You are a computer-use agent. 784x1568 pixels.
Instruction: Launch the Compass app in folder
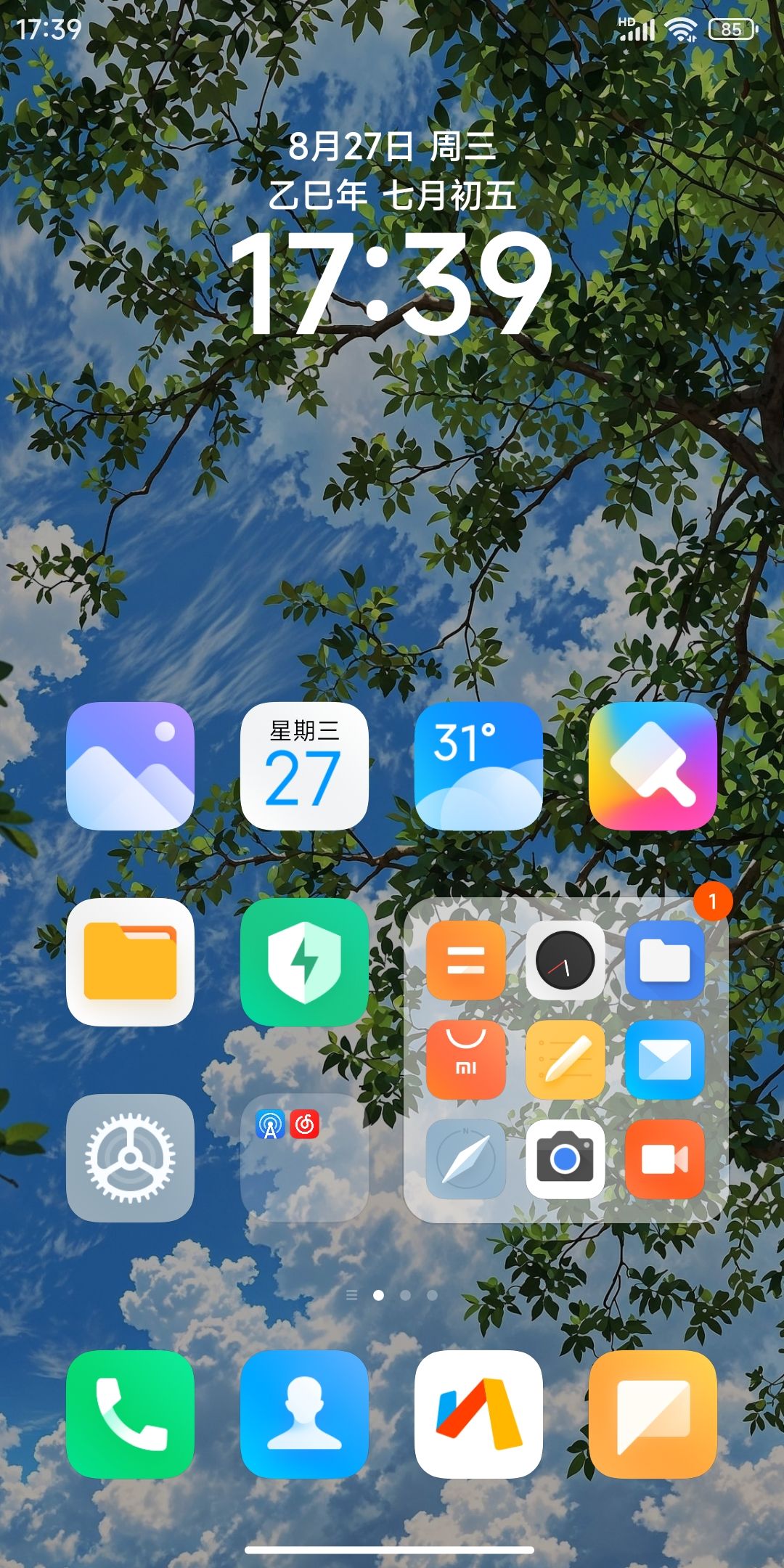tap(465, 1159)
